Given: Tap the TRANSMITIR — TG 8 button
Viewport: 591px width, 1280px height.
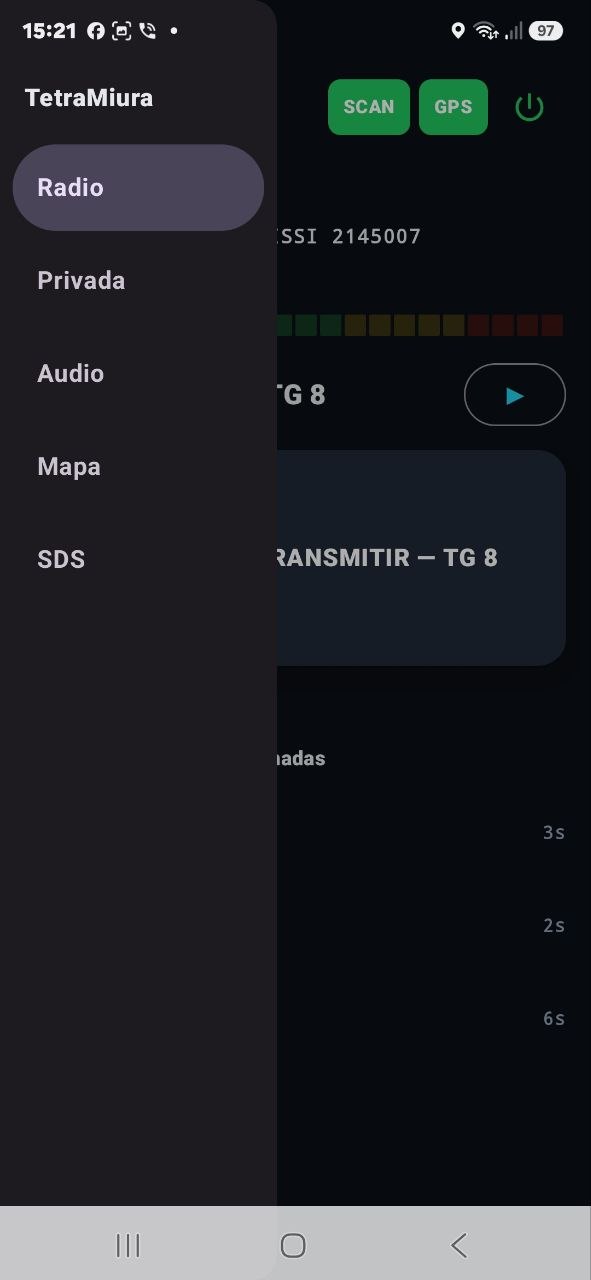Looking at the screenshot, I should [x=421, y=558].
